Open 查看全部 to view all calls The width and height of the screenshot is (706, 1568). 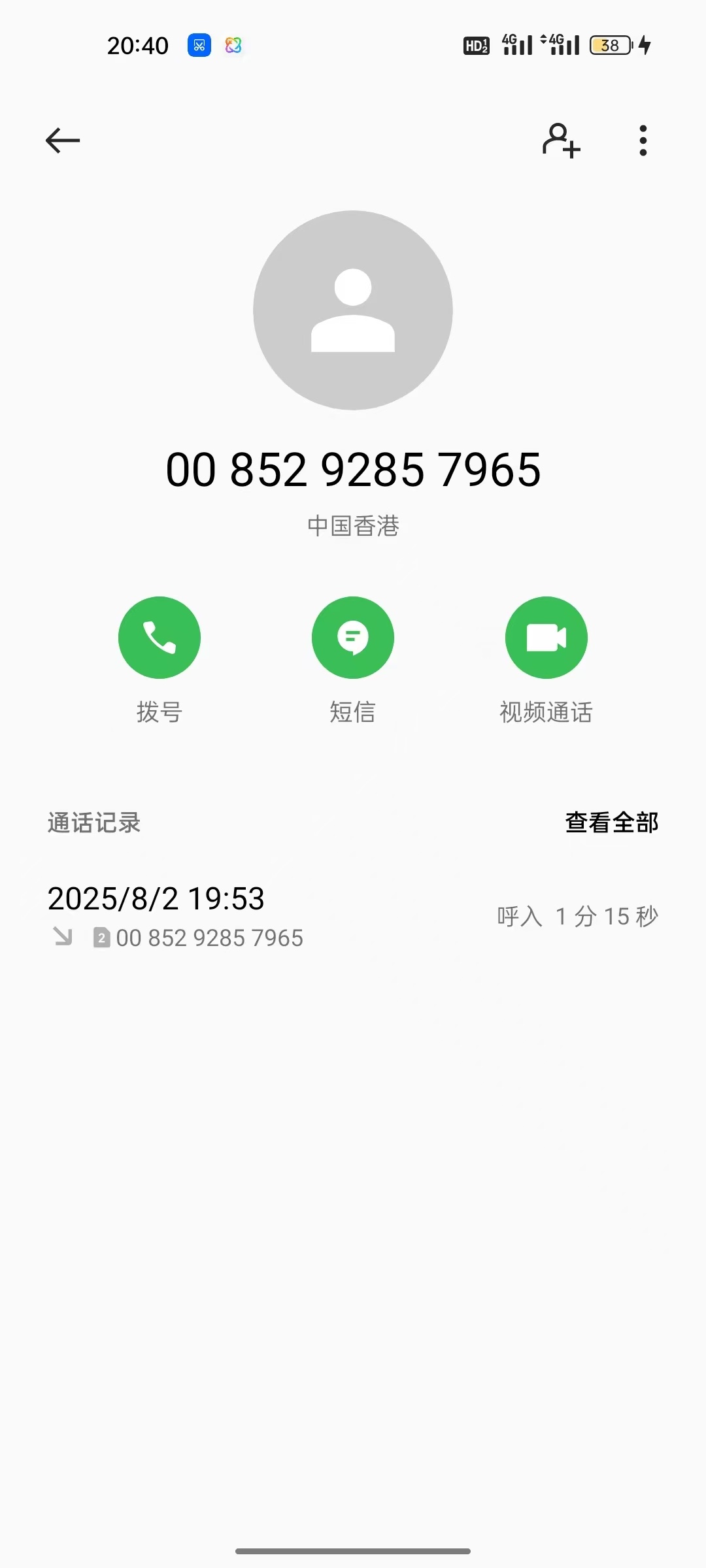click(x=611, y=823)
